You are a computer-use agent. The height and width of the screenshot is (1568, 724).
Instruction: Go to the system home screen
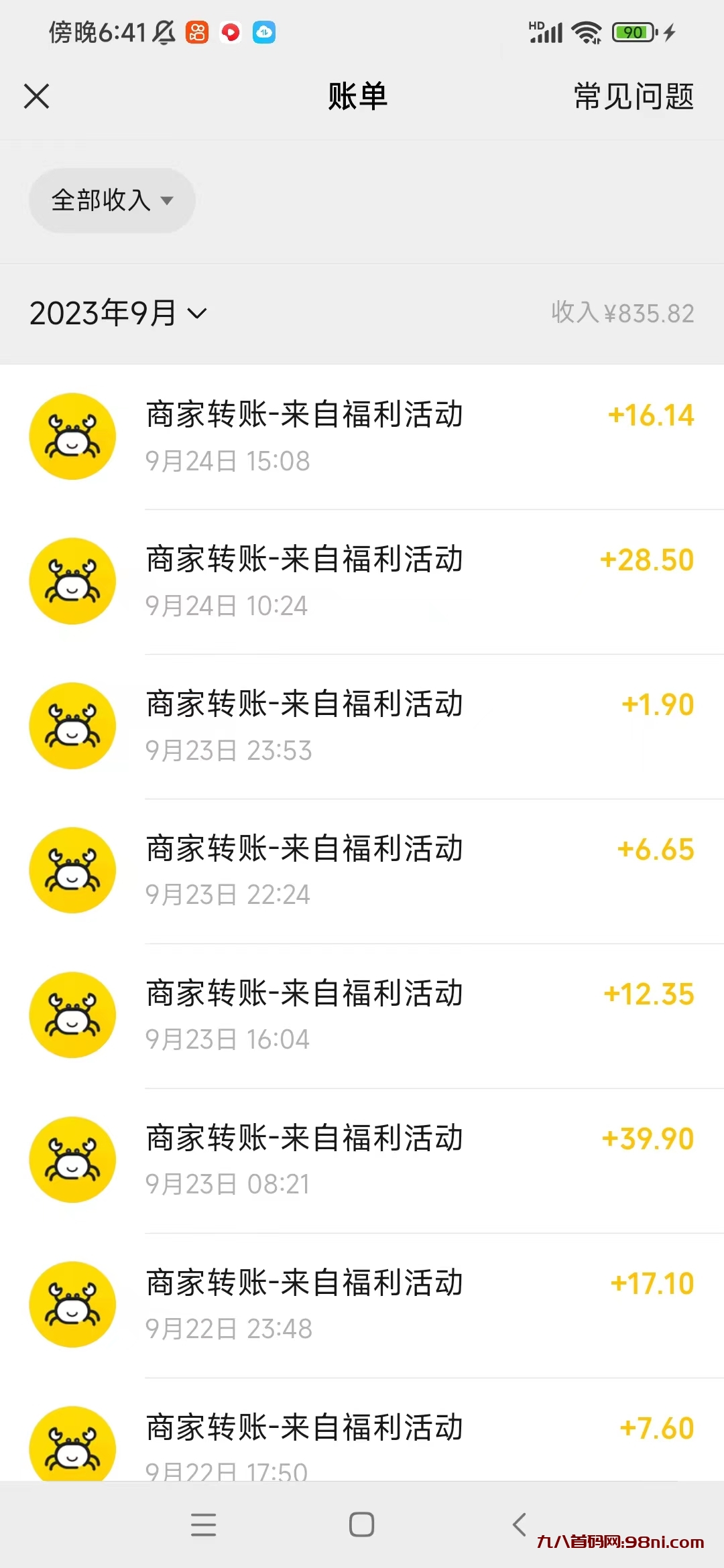(x=361, y=1524)
